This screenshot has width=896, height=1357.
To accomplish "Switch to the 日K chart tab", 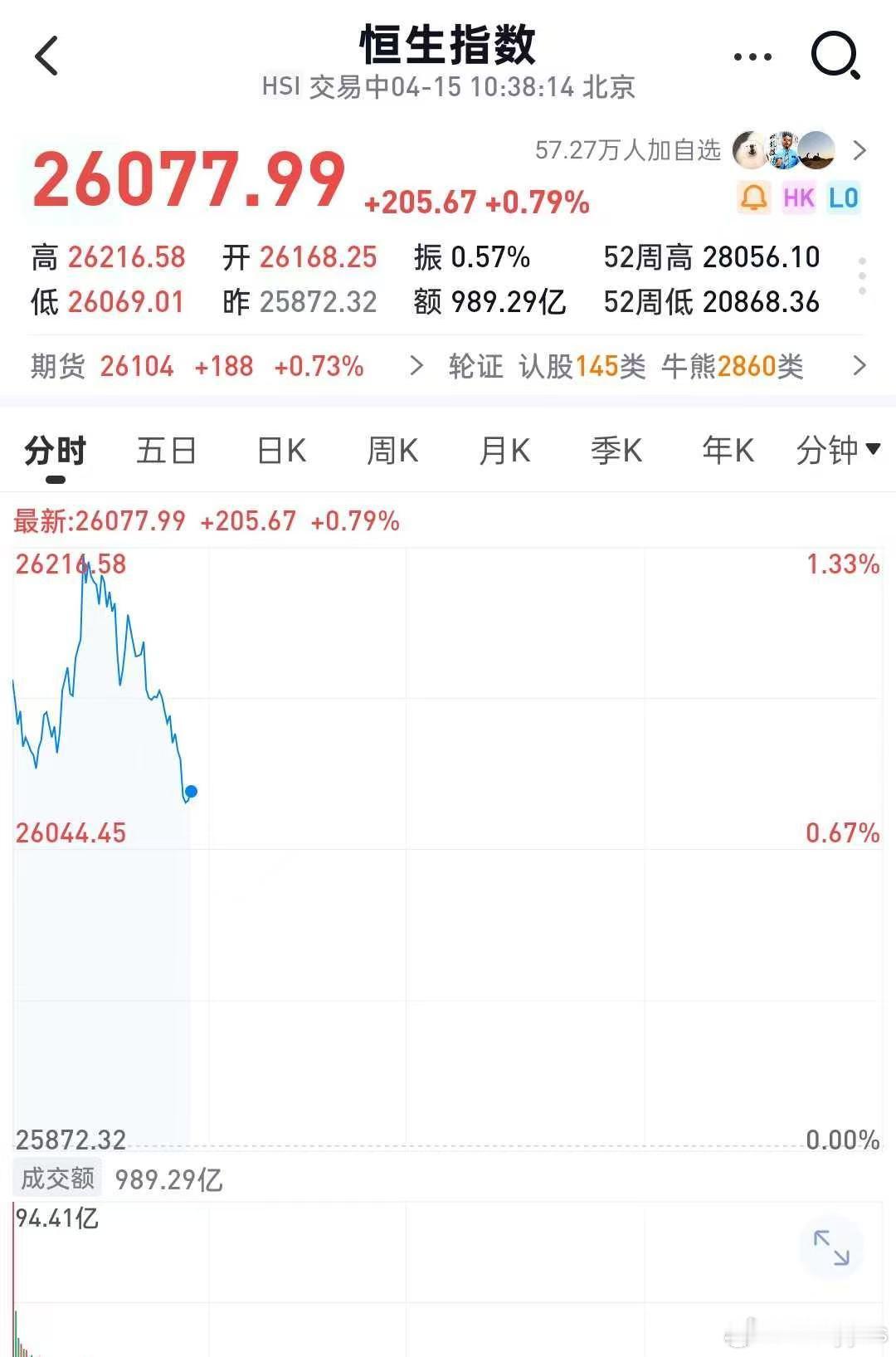I will pyautogui.click(x=280, y=450).
